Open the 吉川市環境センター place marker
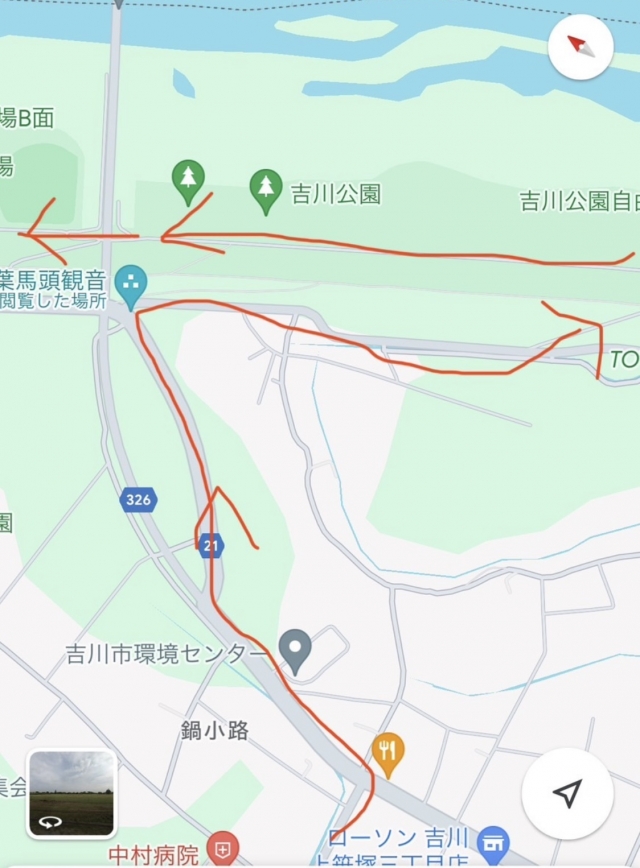Viewport: 640px width, 868px height. 294,650
